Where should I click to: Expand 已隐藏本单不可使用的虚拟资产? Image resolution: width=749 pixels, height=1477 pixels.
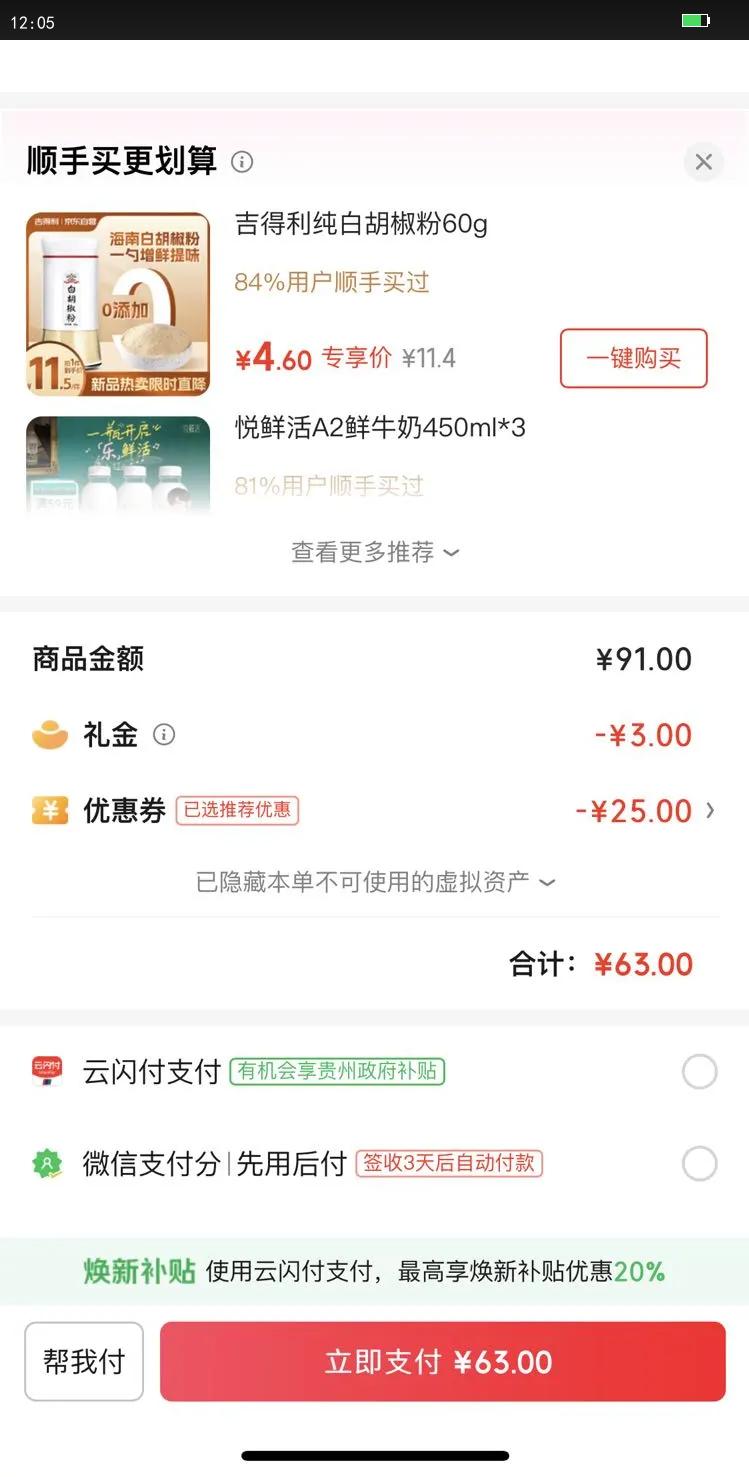375,882
